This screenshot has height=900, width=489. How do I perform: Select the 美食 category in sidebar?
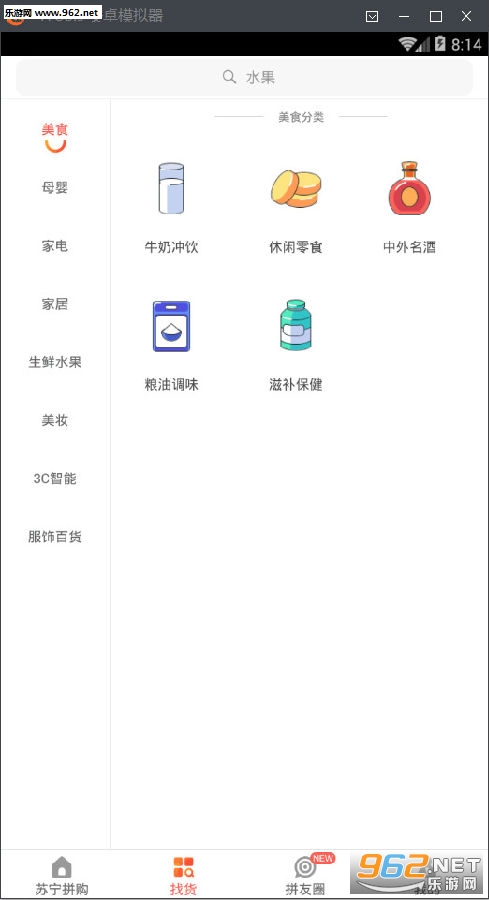(55, 137)
